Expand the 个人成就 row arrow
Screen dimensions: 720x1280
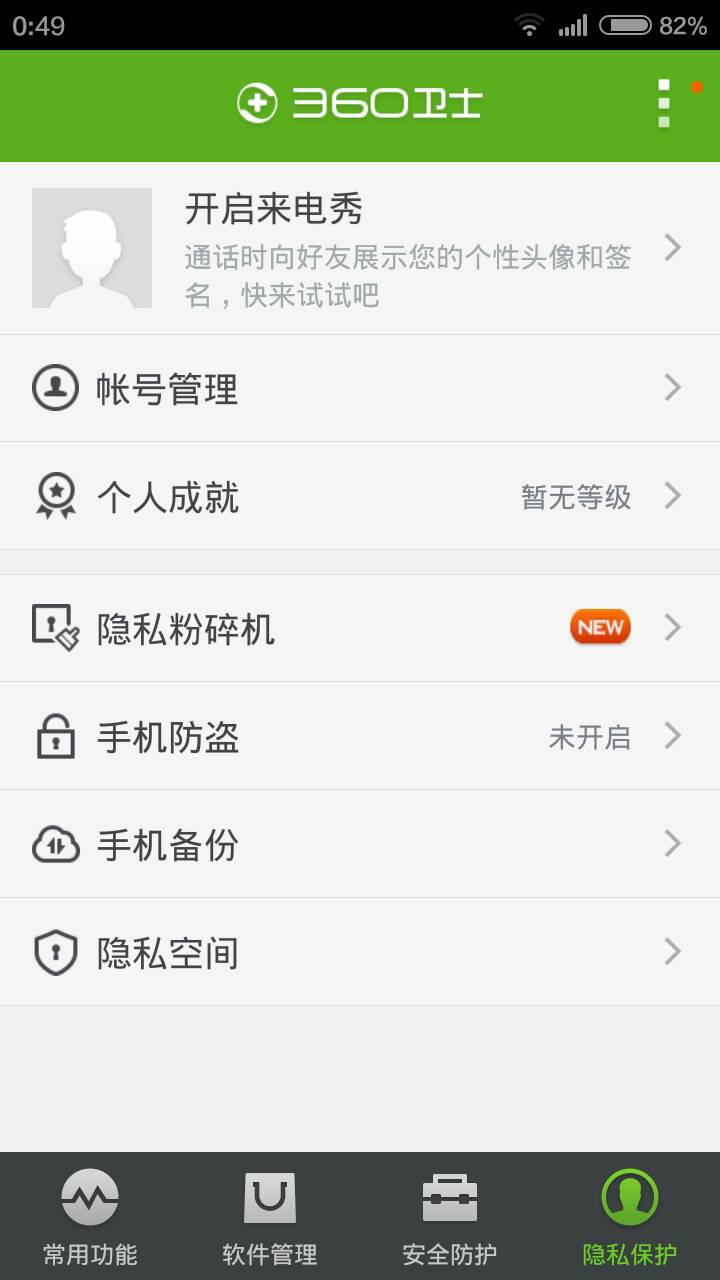click(672, 495)
